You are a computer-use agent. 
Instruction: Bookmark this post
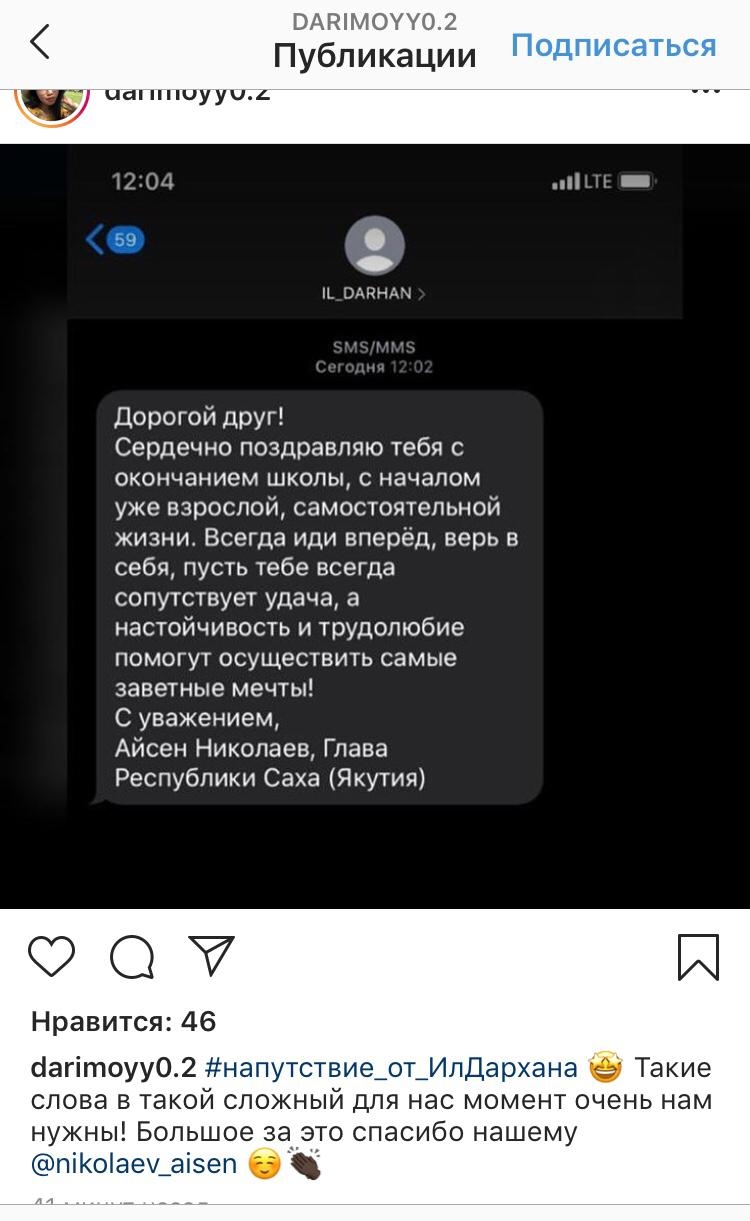tap(697, 957)
